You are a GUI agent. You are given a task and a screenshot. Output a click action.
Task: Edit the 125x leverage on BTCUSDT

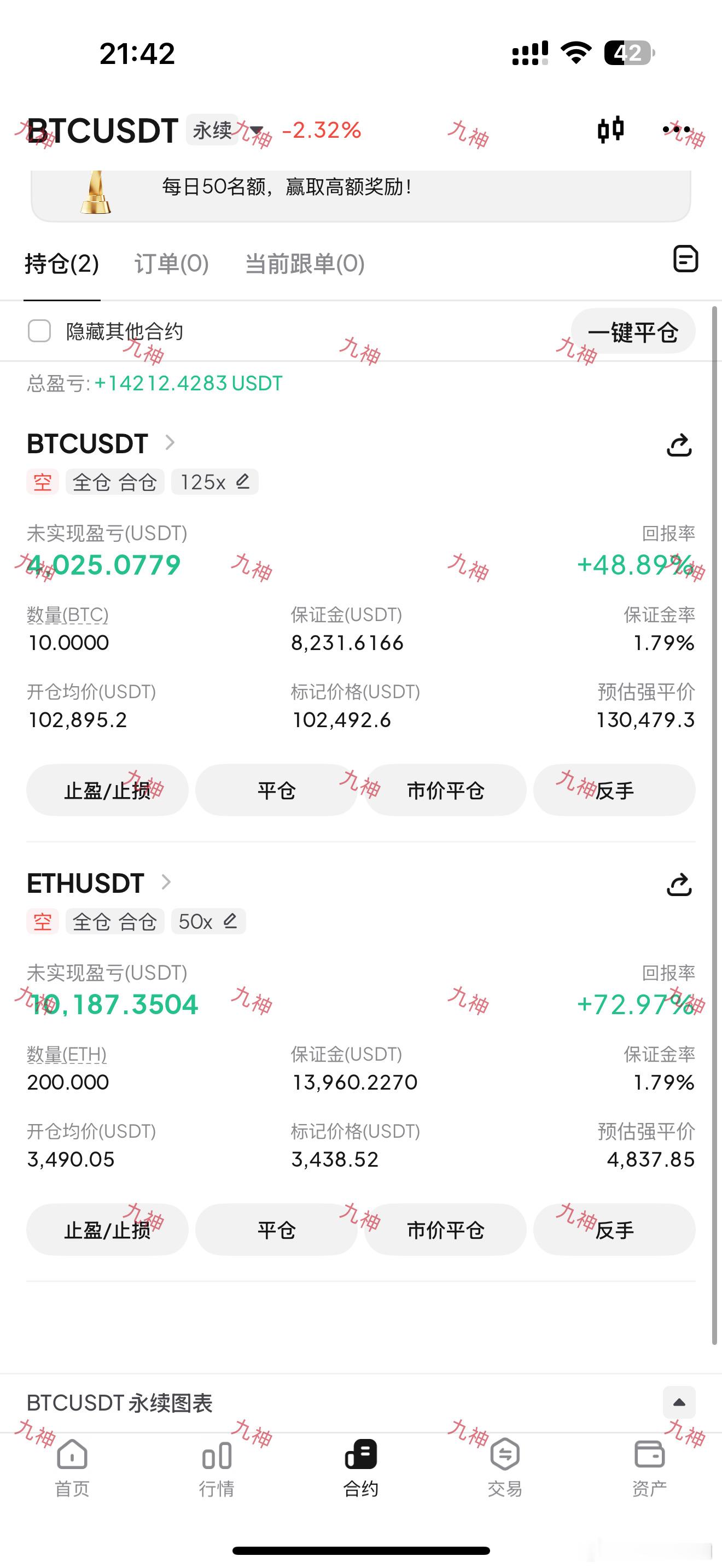click(x=242, y=482)
